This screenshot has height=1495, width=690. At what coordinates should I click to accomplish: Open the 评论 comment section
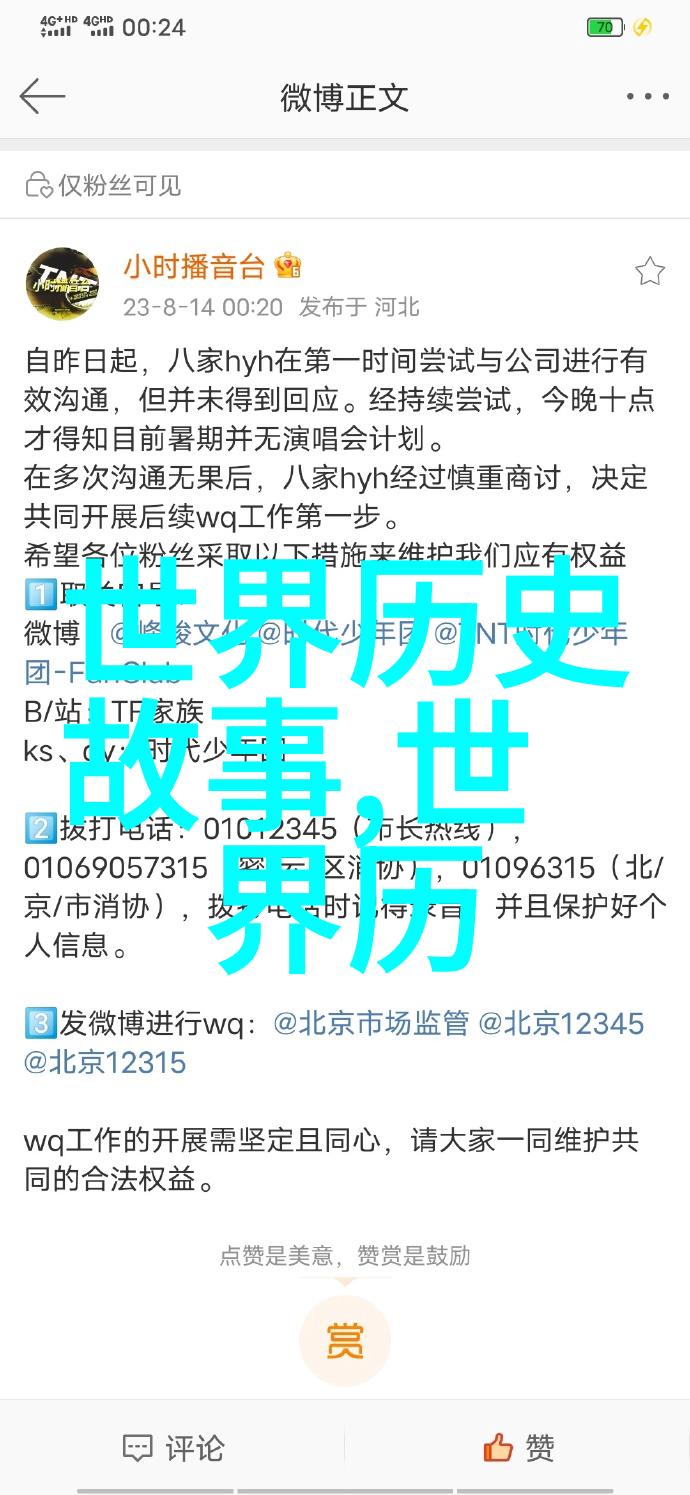point(173,1447)
